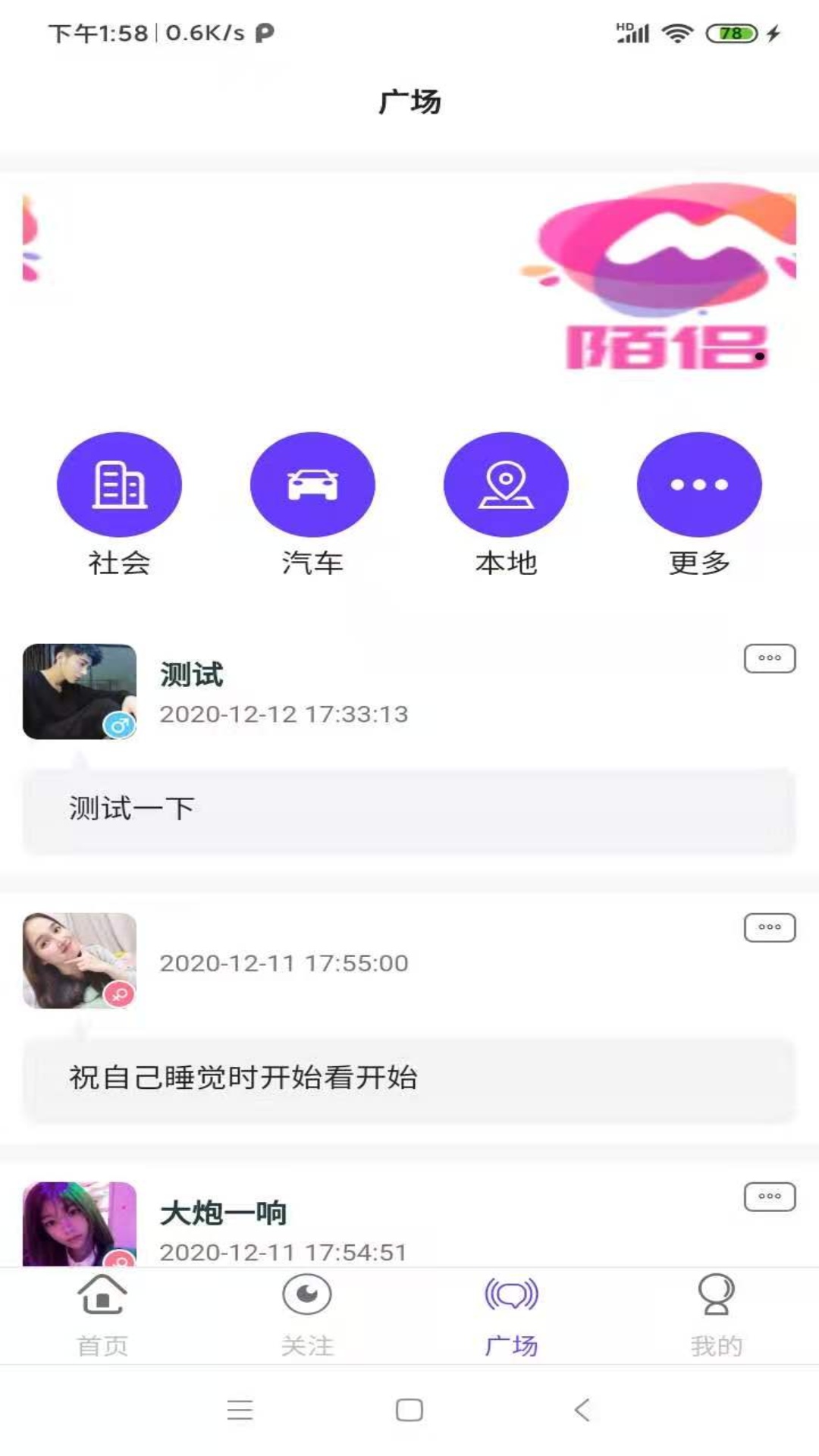Tap the female badge on the second post avatar
This screenshot has height=1456, width=819.
(119, 994)
